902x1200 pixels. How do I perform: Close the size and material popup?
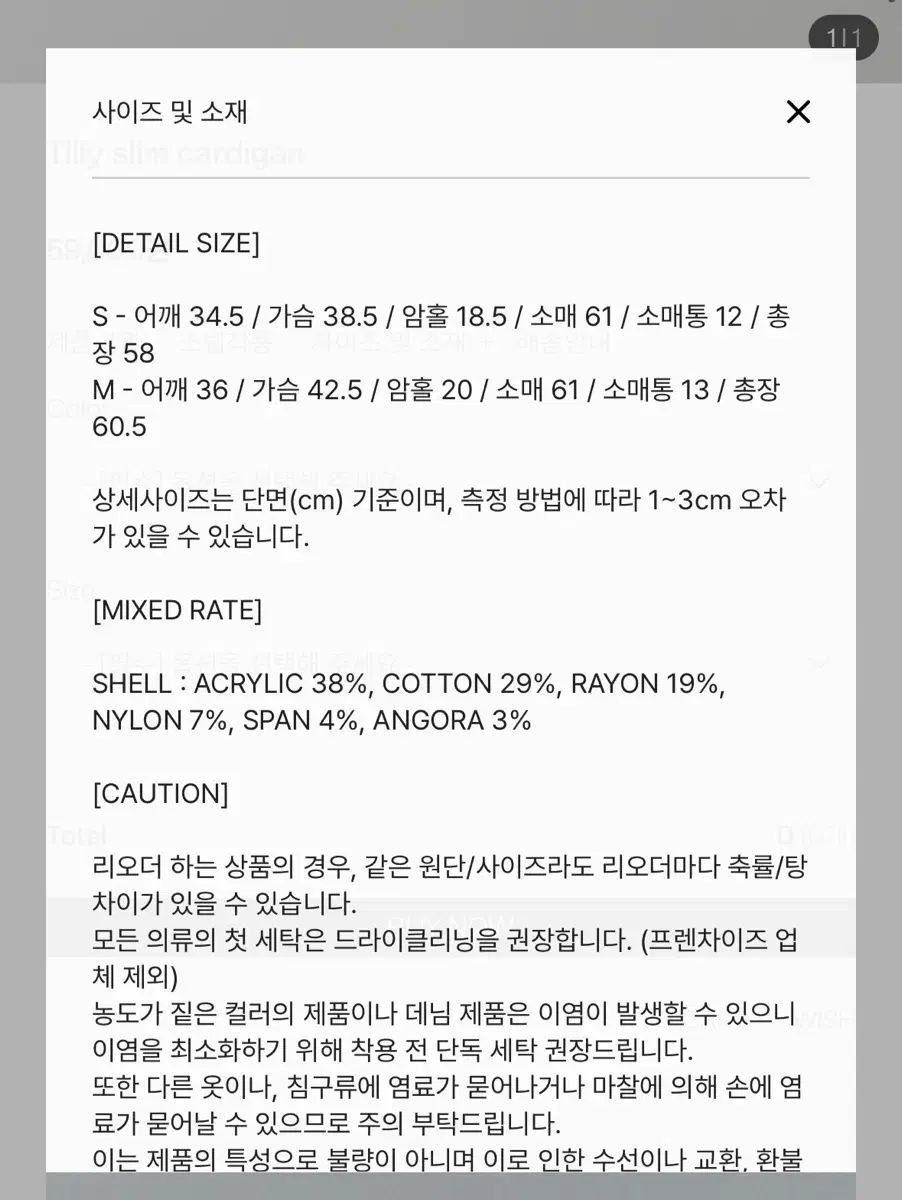tap(797, 112)
